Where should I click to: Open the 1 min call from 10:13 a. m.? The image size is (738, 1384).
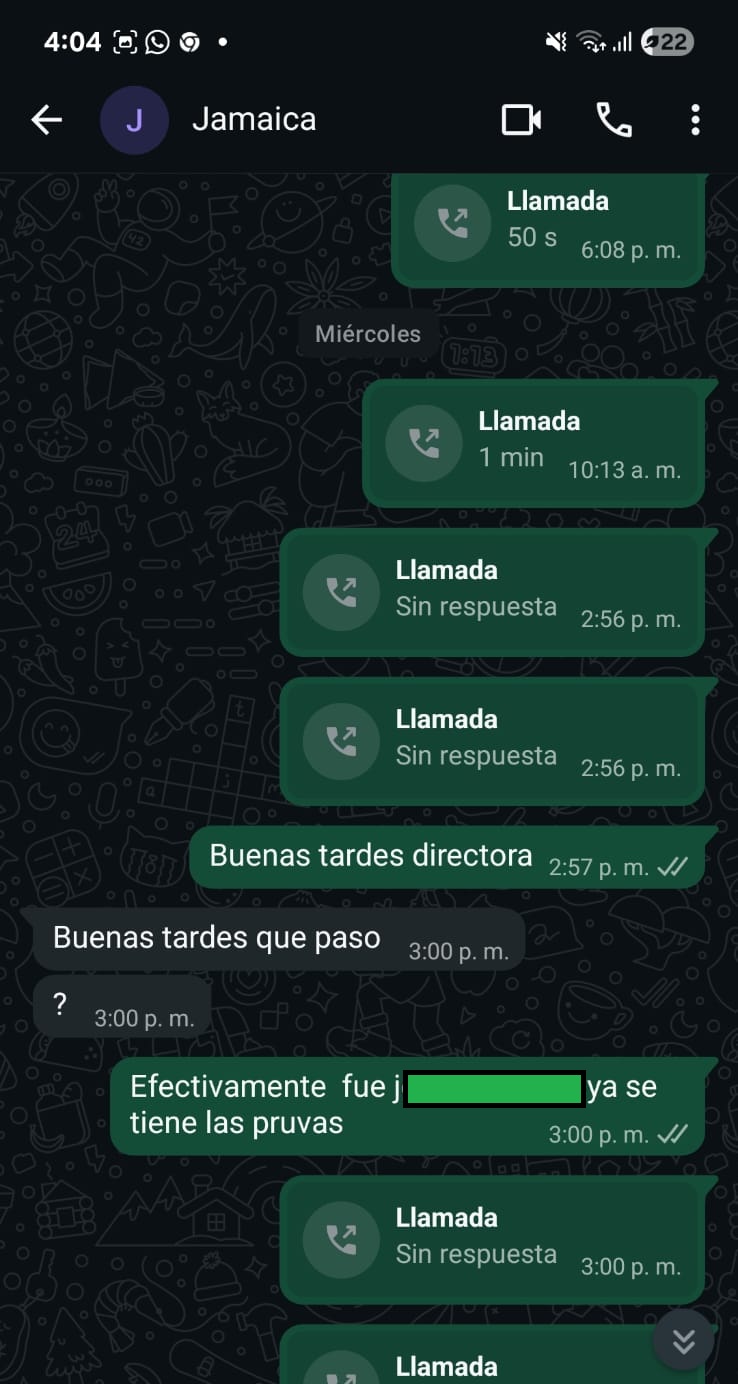(x=534, y=444)
